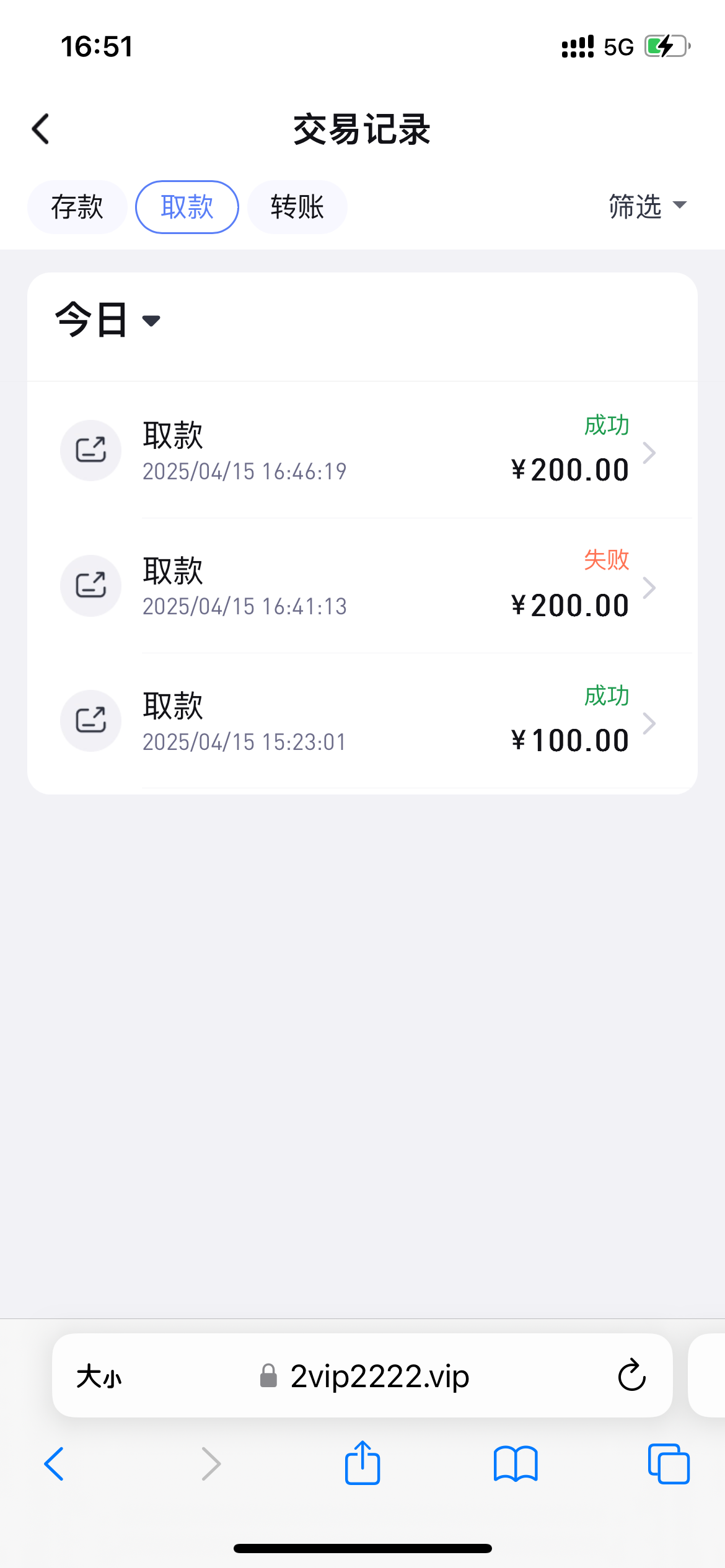725x1568 pixels.
Task: Show all open Safari tabs
Action: [668, 1464]
